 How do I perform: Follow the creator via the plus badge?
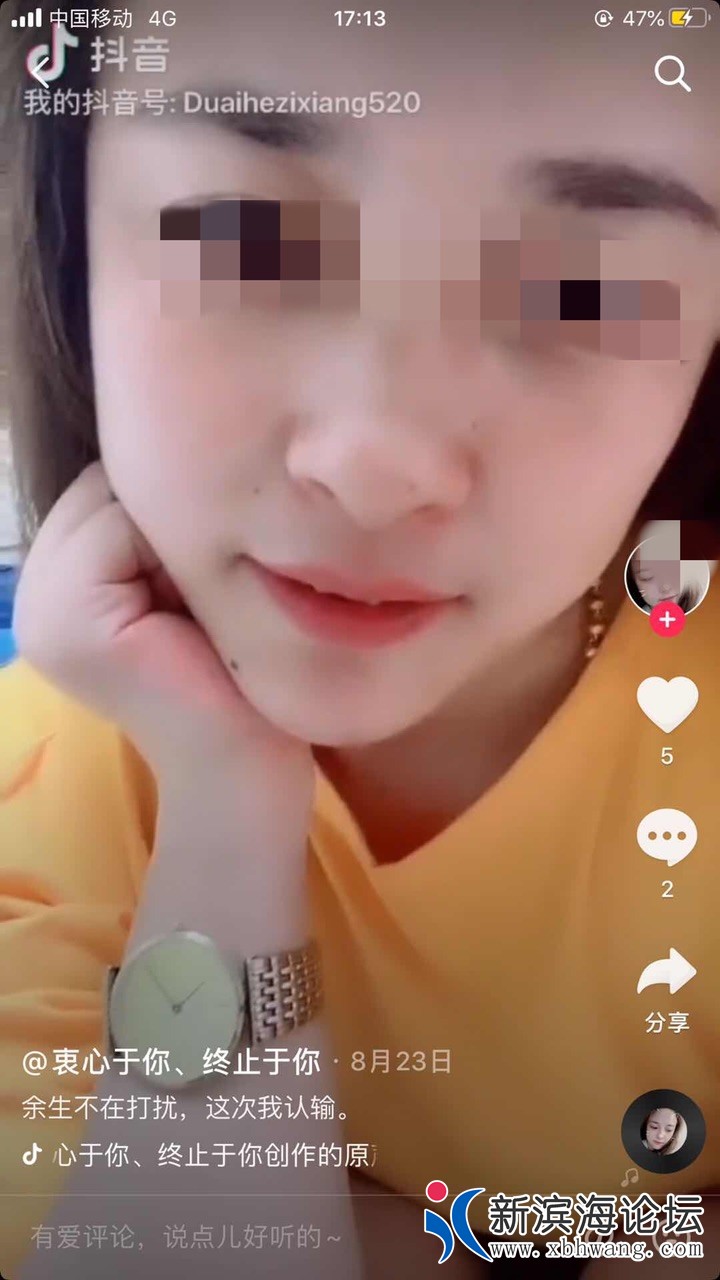(667, 620)
